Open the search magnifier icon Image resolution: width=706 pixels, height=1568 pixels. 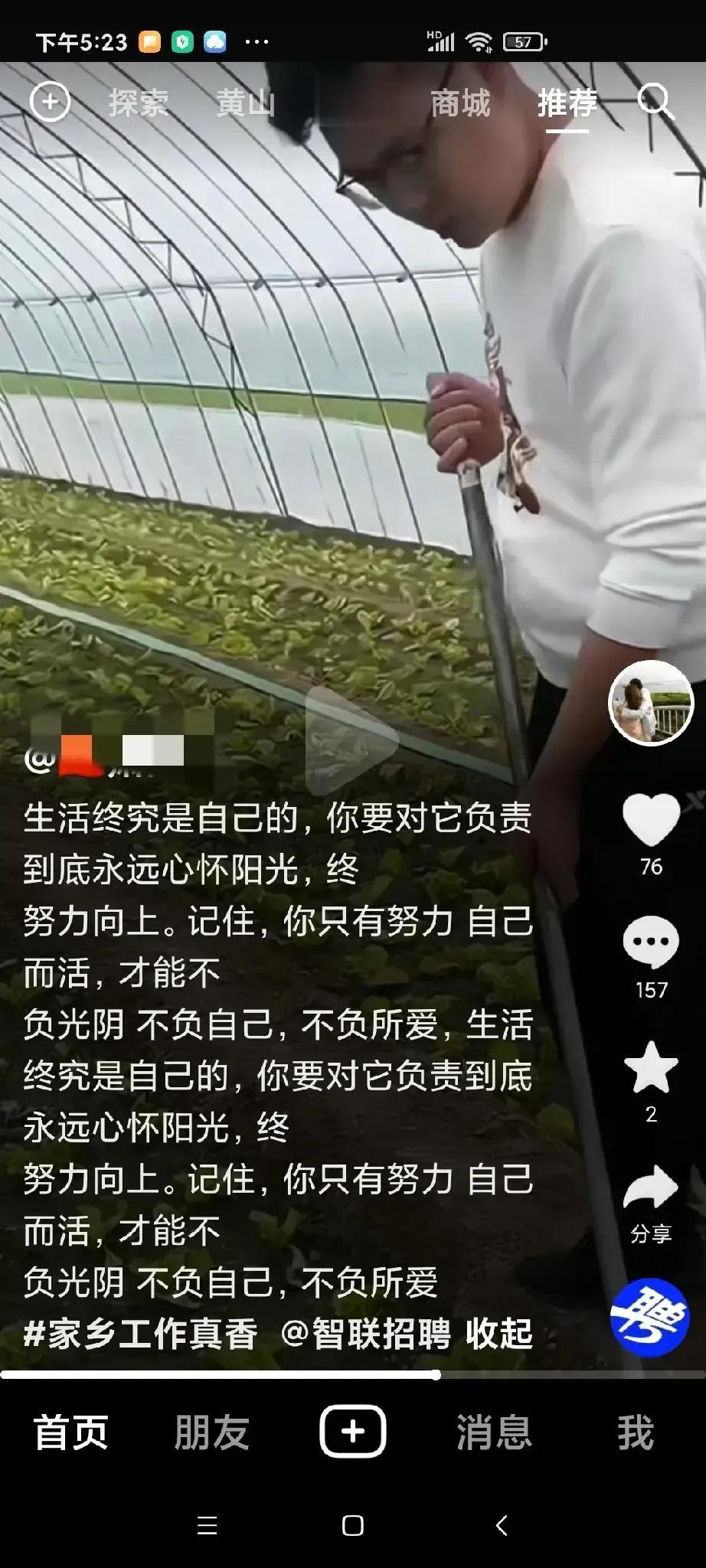[x=655, y=101]
